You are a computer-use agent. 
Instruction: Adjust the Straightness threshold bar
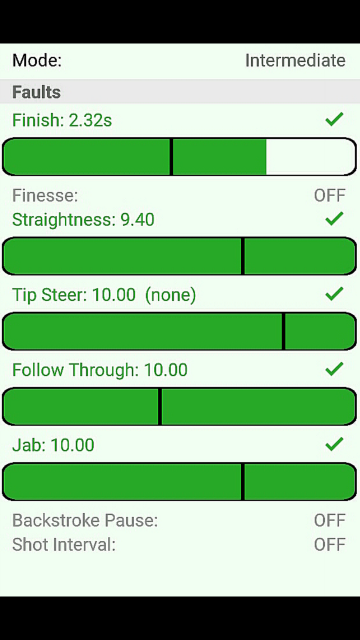click(x=180, y=256)
